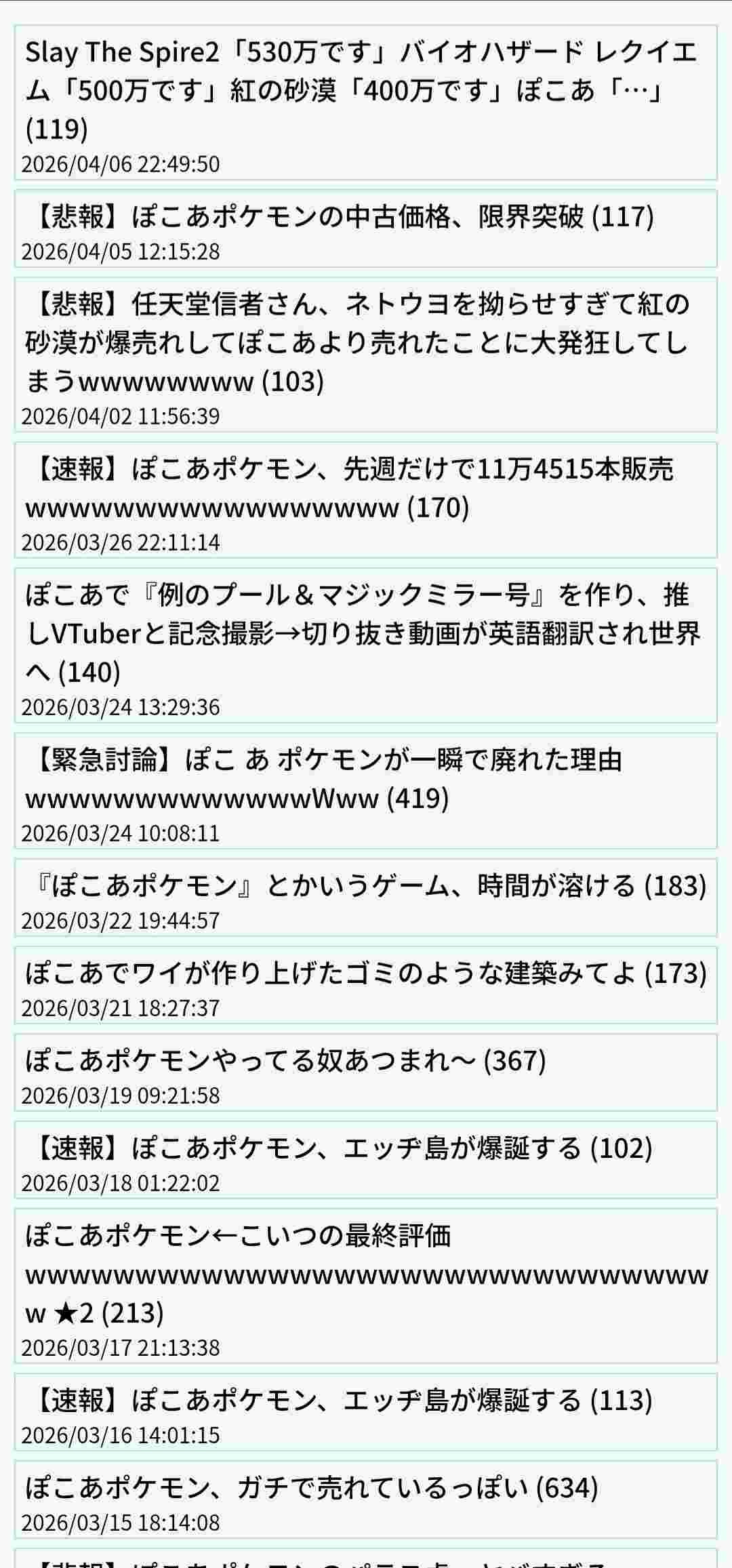
Task: Open エッヂ島が爆誕する thread with 102 replies
Action: click(339, 1148)
